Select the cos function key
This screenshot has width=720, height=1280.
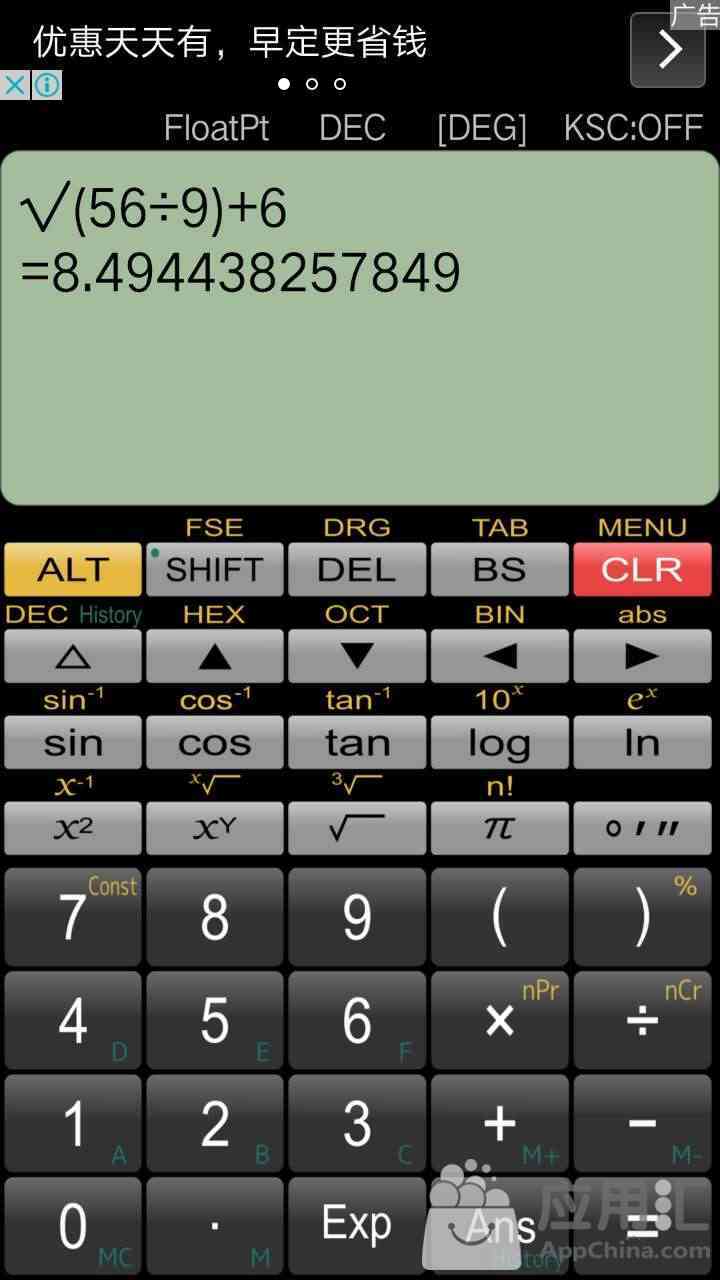[215, 742]
